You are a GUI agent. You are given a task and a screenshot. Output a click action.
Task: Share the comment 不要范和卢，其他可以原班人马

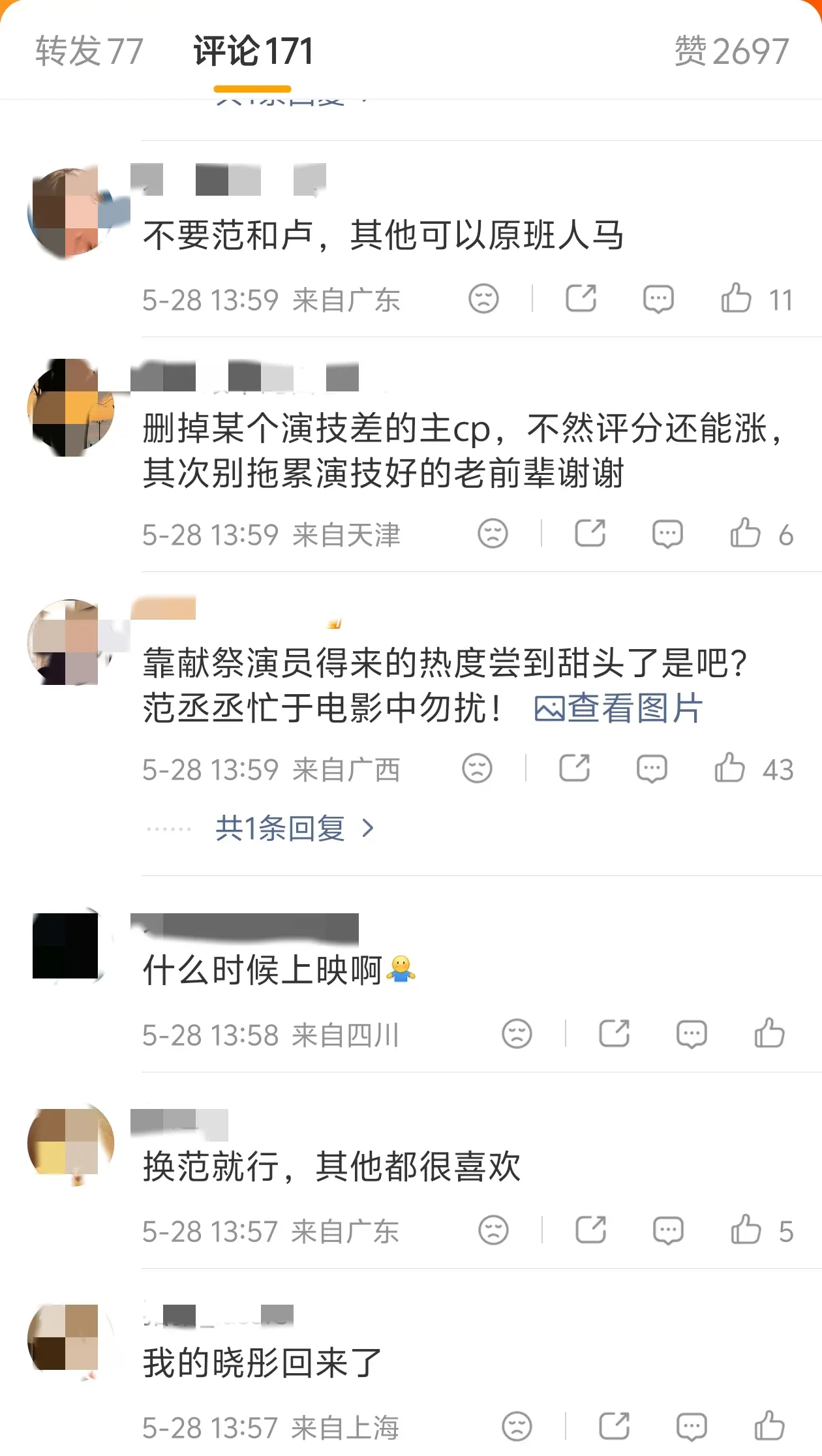click(x=581, y=299)
